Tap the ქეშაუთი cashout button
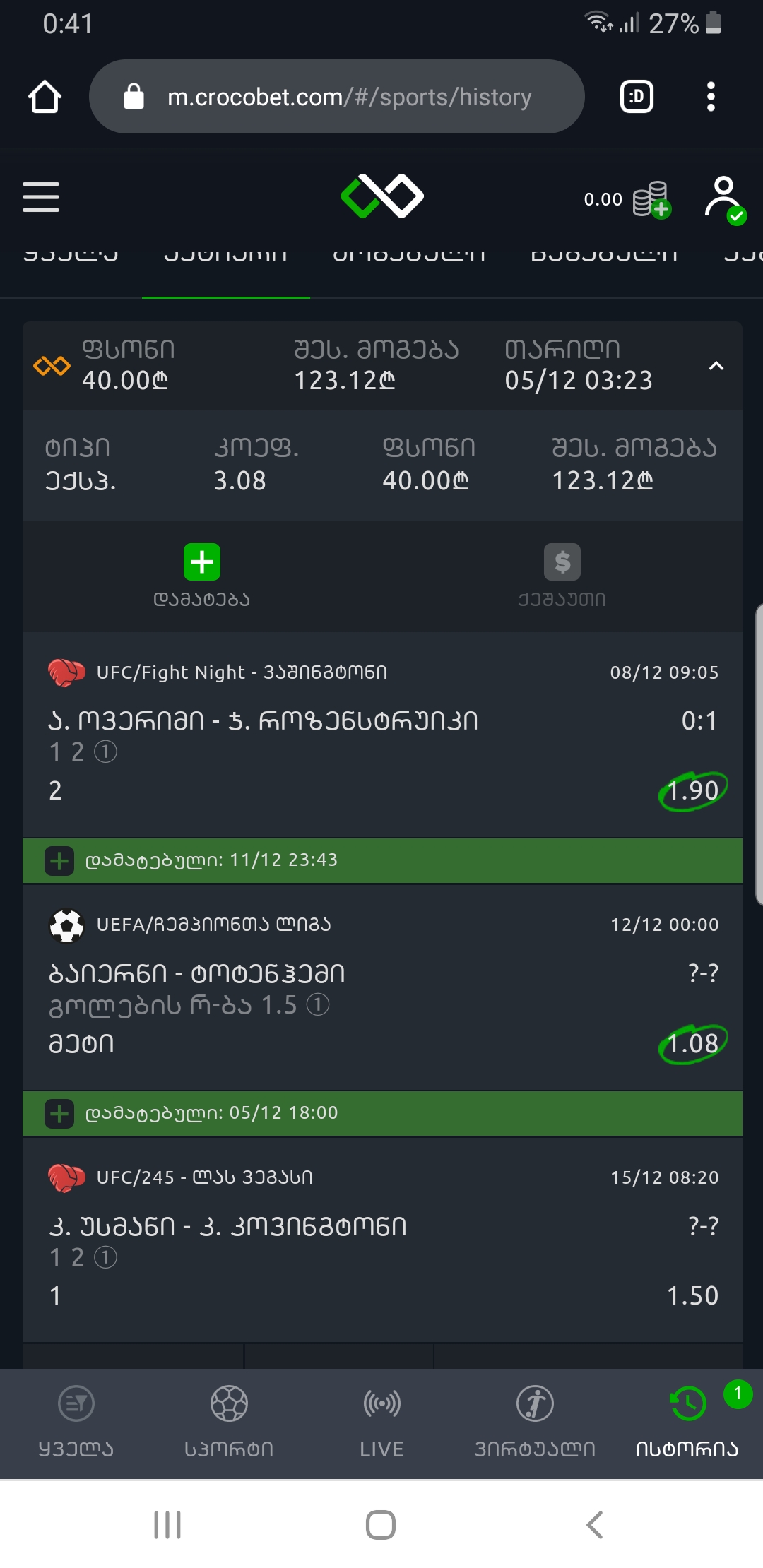763x1568 pixels. pos(562,562)
